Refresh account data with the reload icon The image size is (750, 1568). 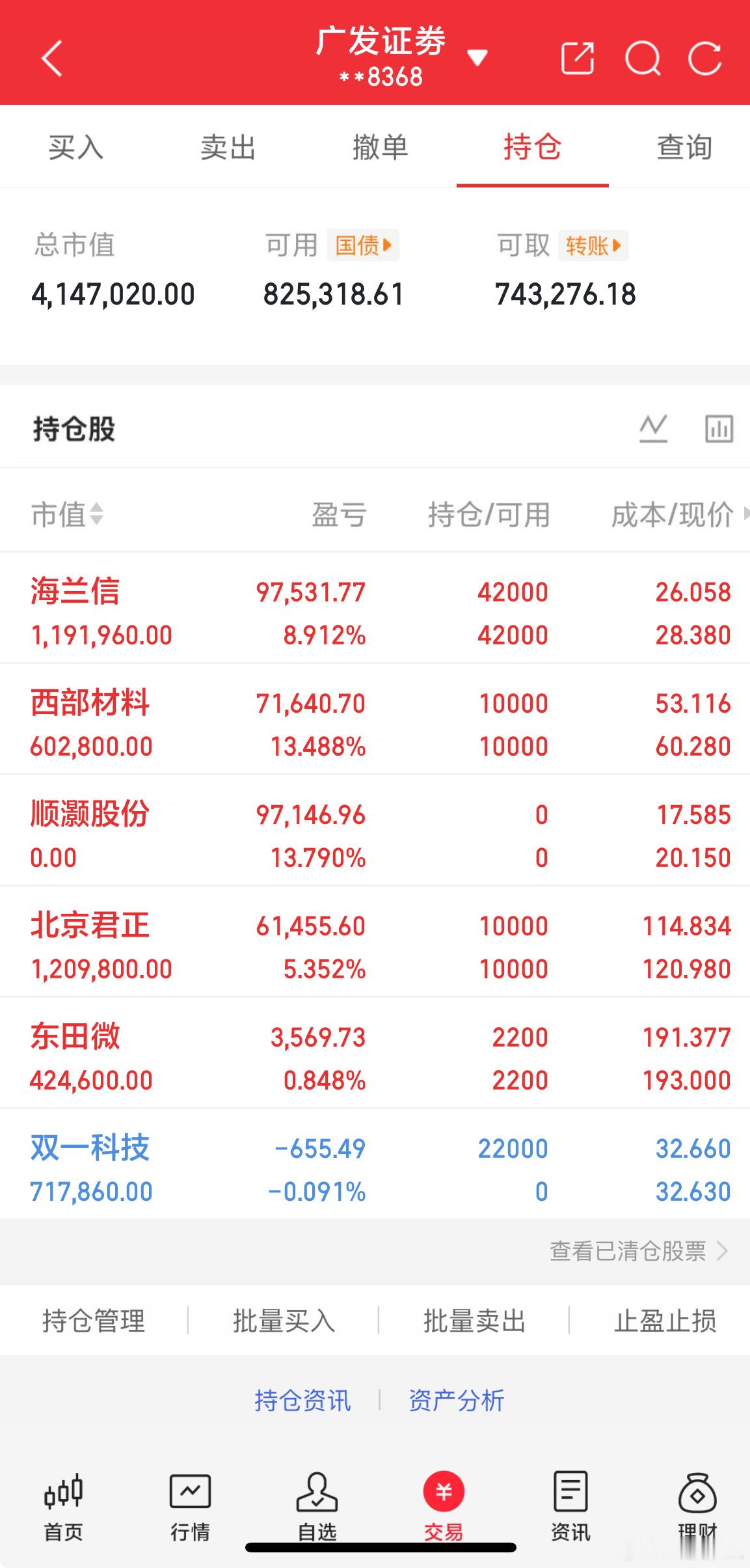click(706, 57)
